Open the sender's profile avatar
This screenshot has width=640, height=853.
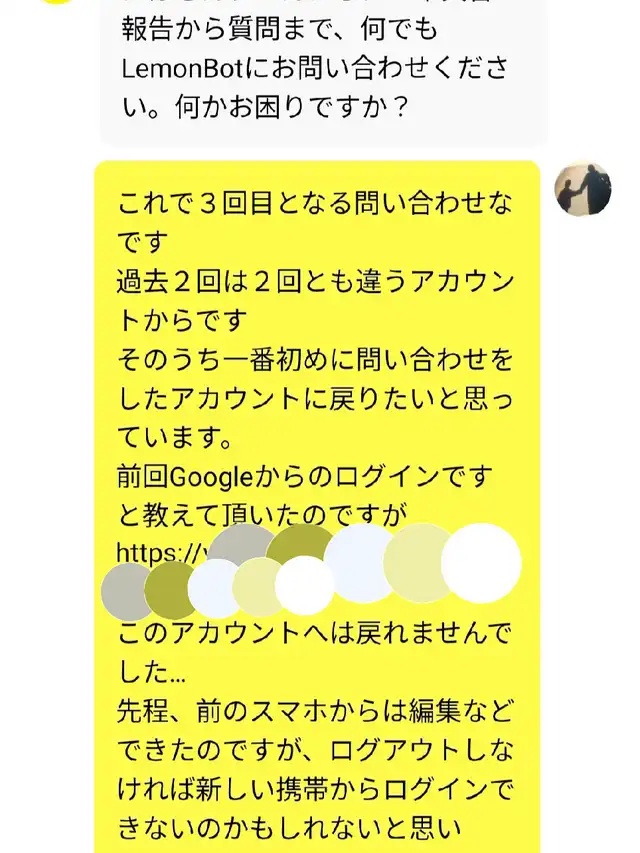click(x=583, y=189)
